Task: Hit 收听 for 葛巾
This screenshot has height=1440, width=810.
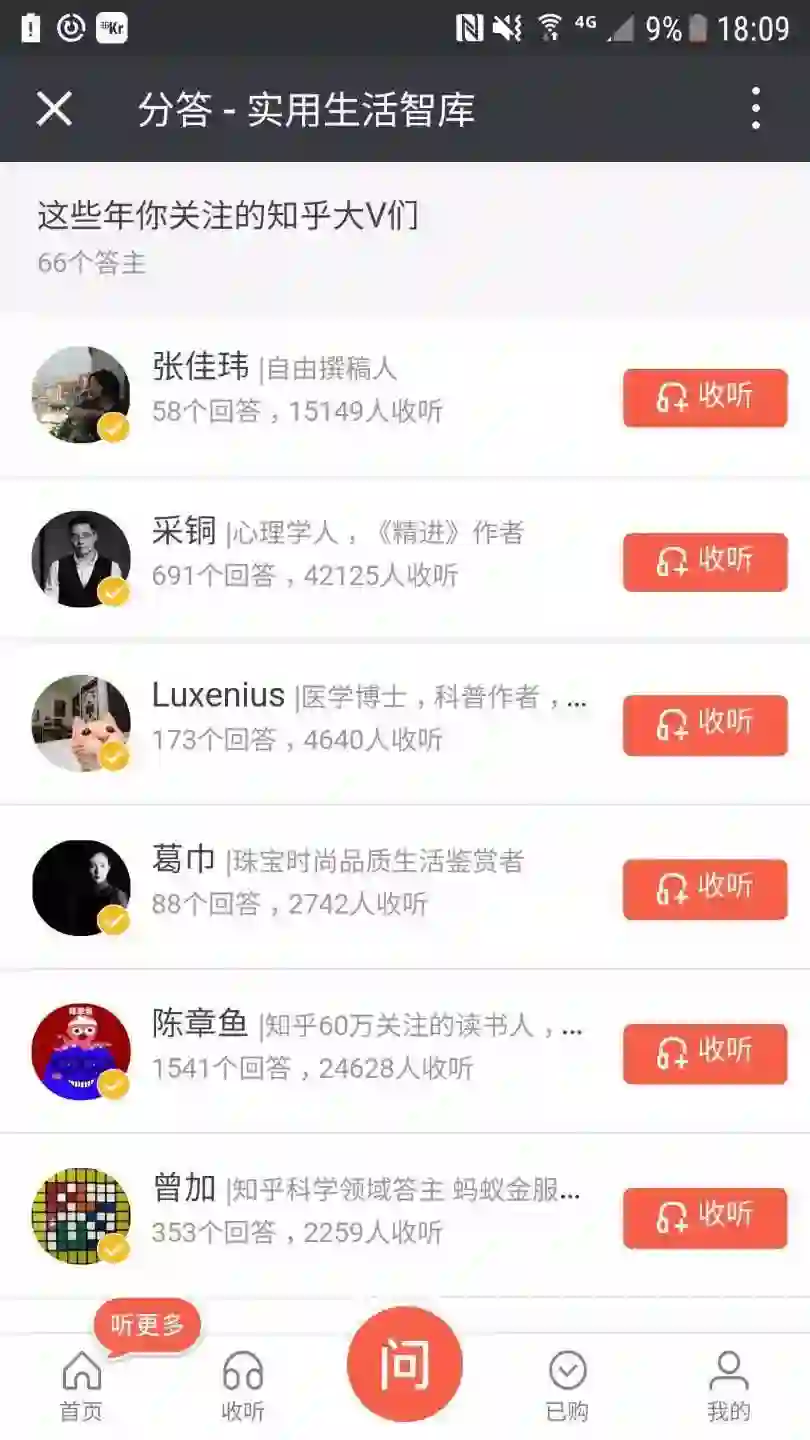Action: [705, 889]
